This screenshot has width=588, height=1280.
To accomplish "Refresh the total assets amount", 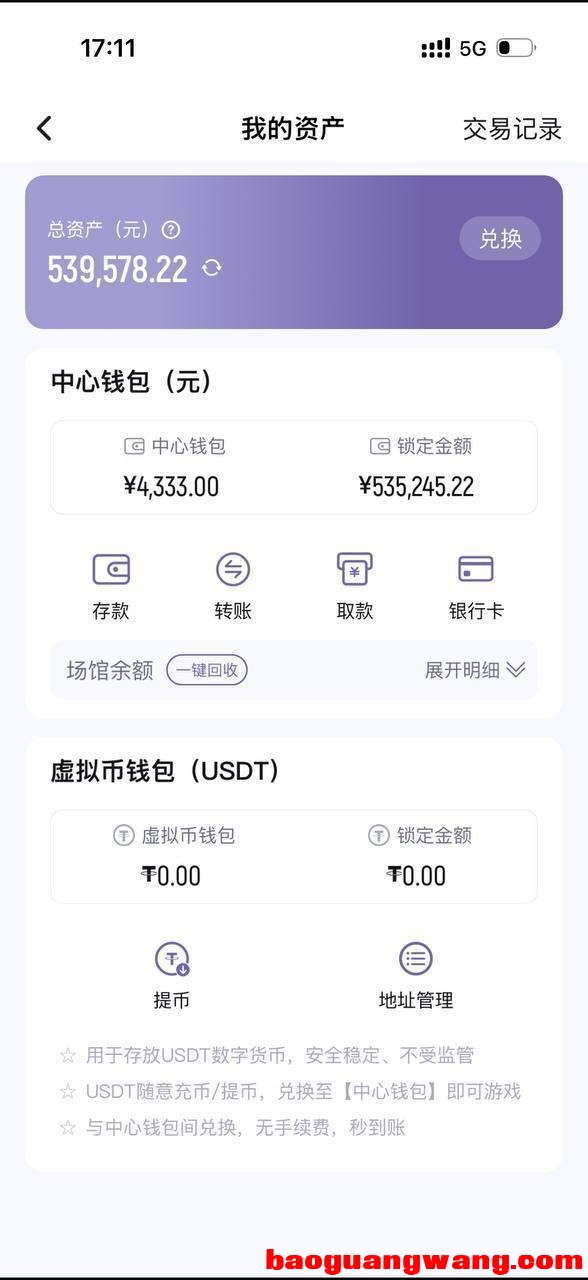I will tap(211, 268).
